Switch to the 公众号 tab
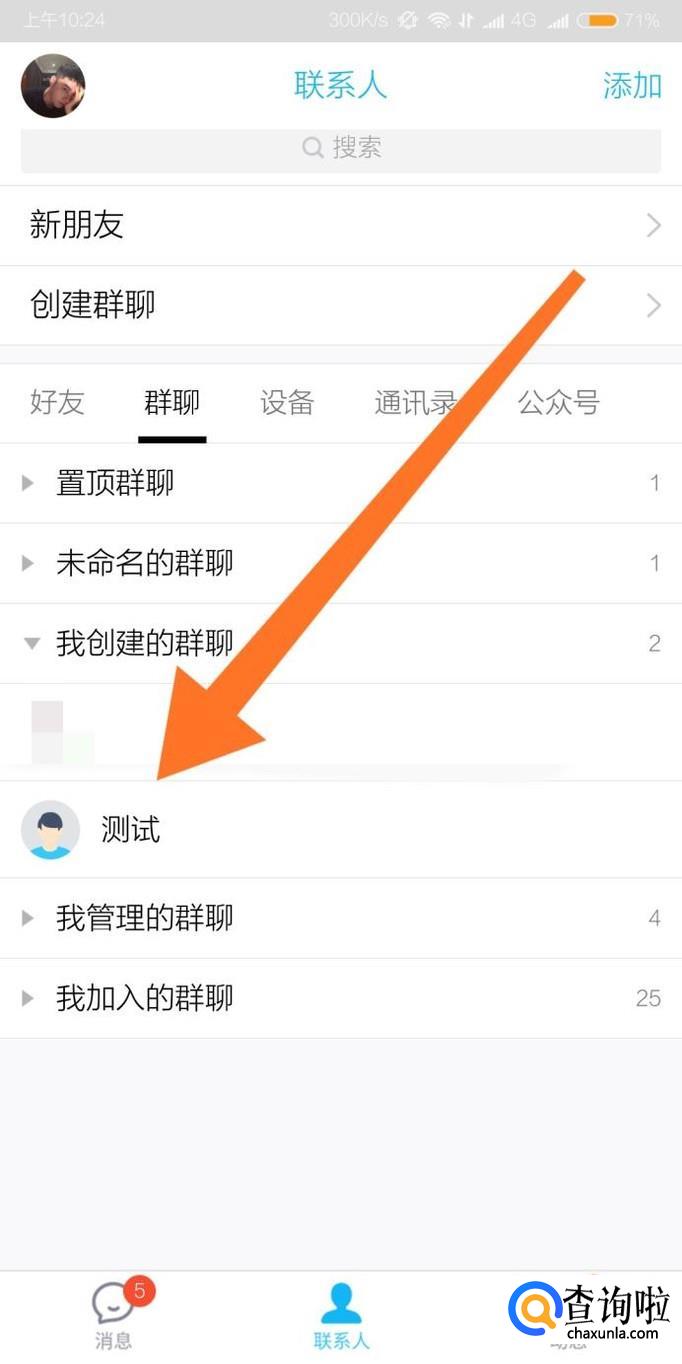Screen dimensions: 682x1364 coord(558,403)
